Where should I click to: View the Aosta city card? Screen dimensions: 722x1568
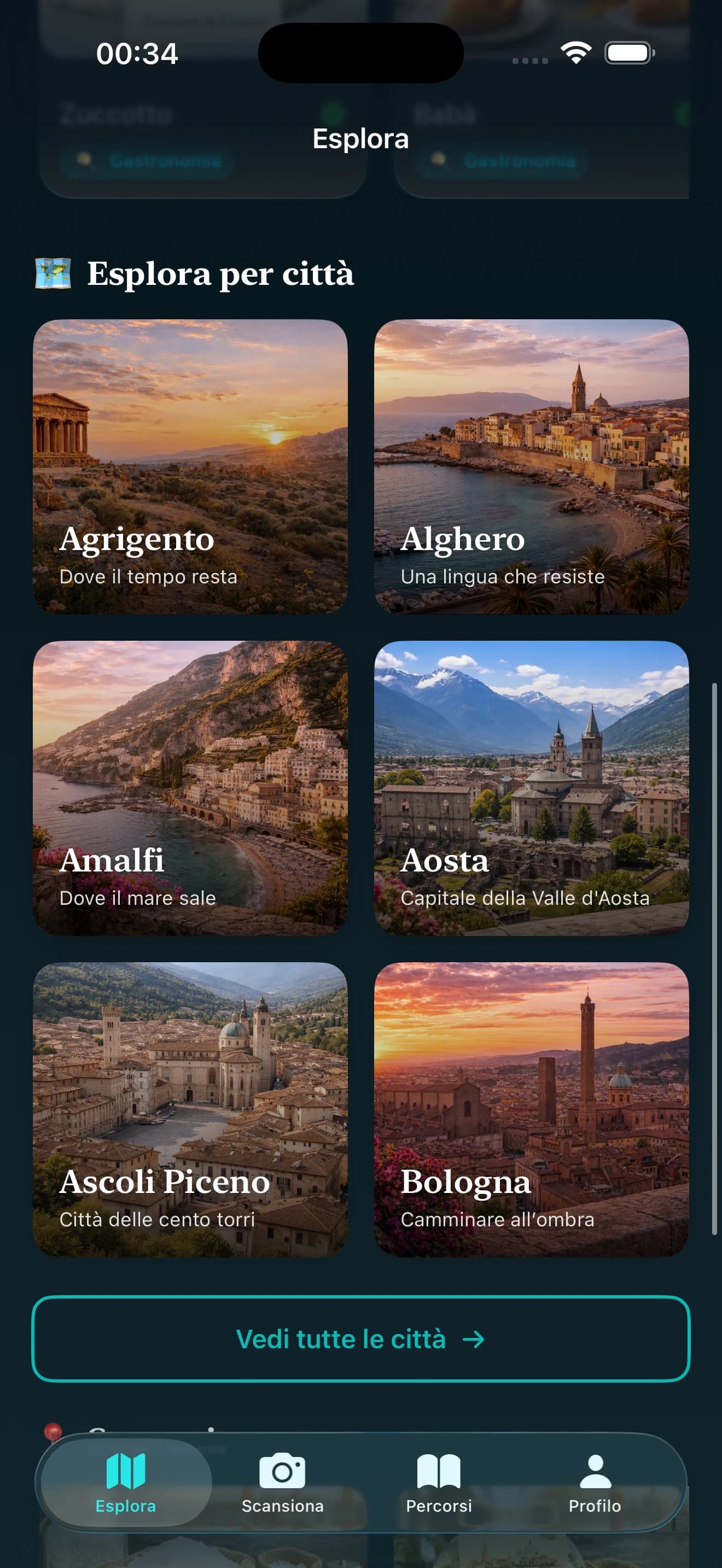click(x=531, y=788)
